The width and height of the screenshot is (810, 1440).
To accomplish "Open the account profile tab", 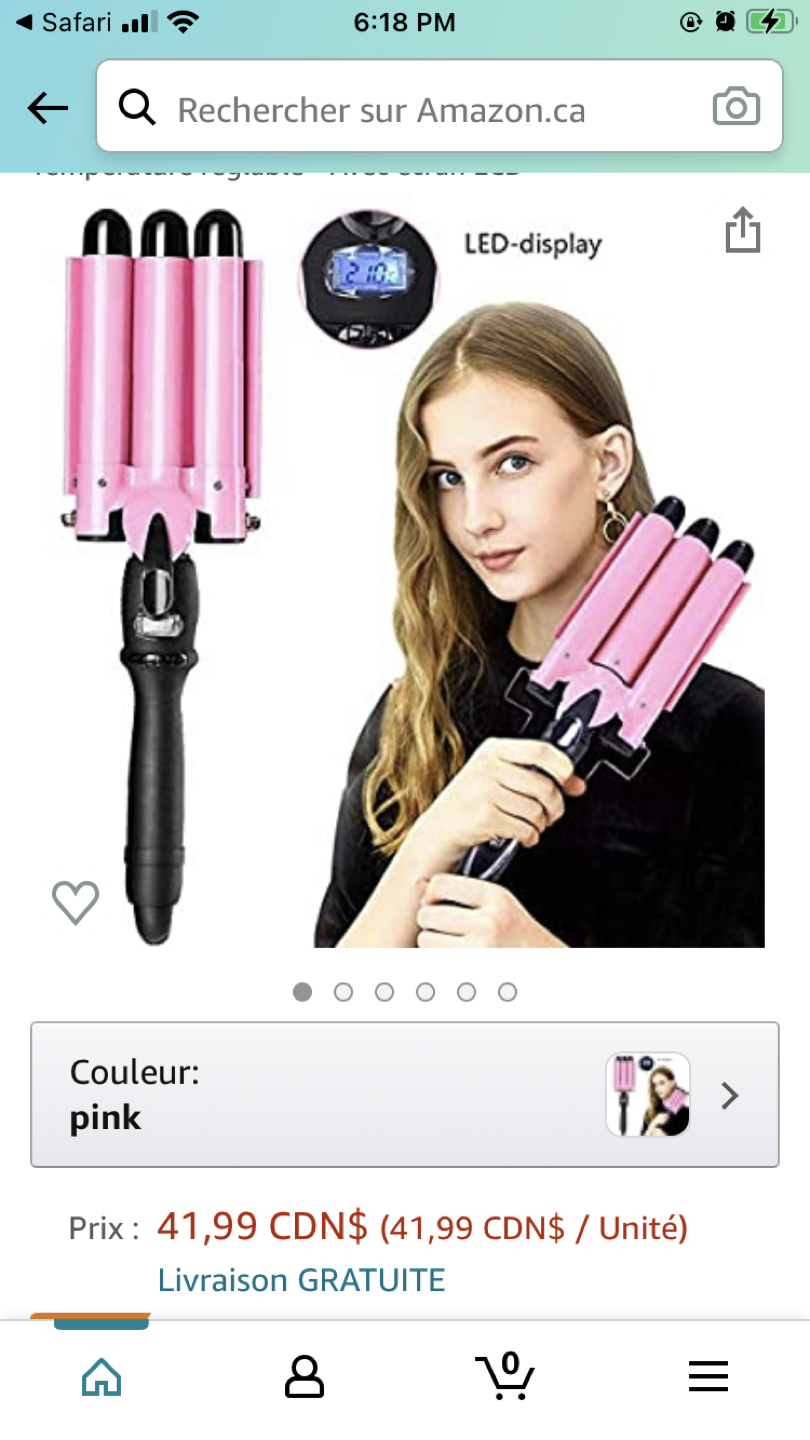I will (x=304, y=1378).
